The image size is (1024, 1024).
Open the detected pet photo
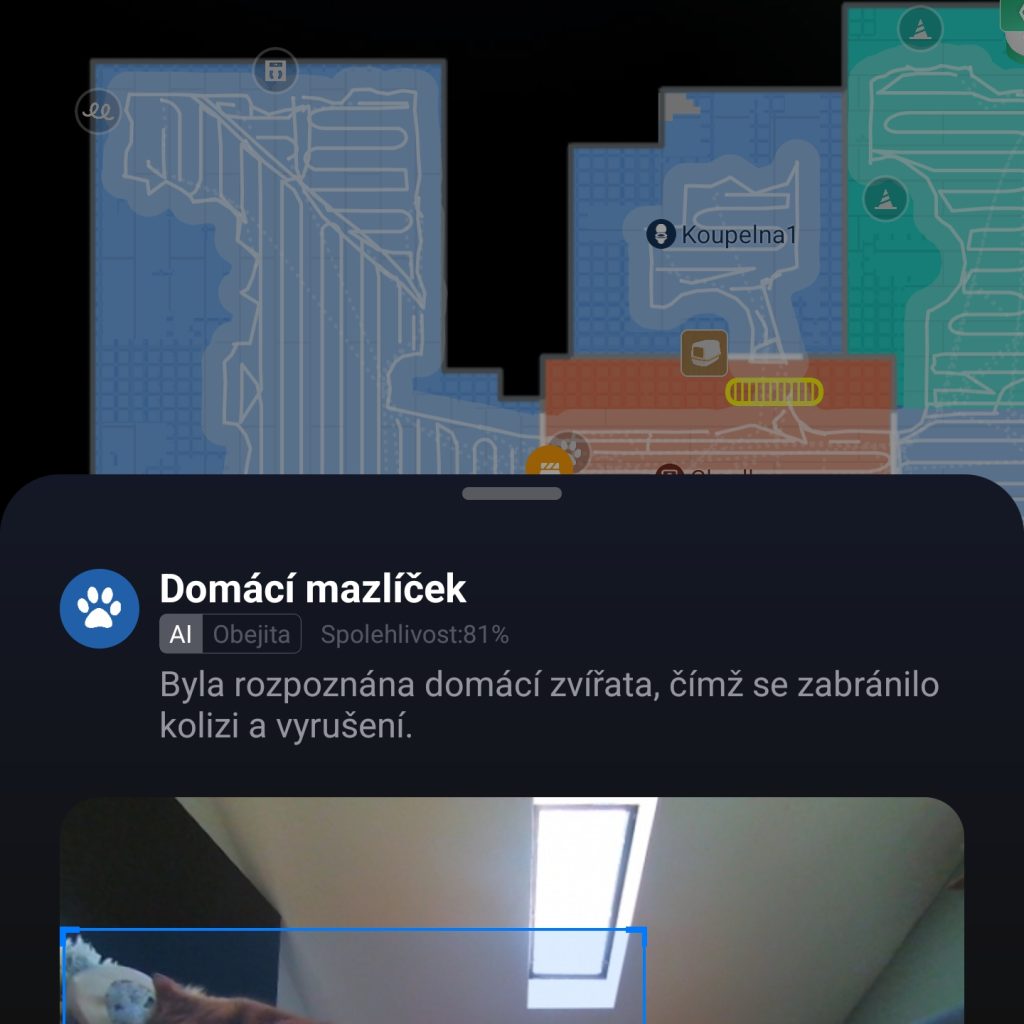(512, 910)
